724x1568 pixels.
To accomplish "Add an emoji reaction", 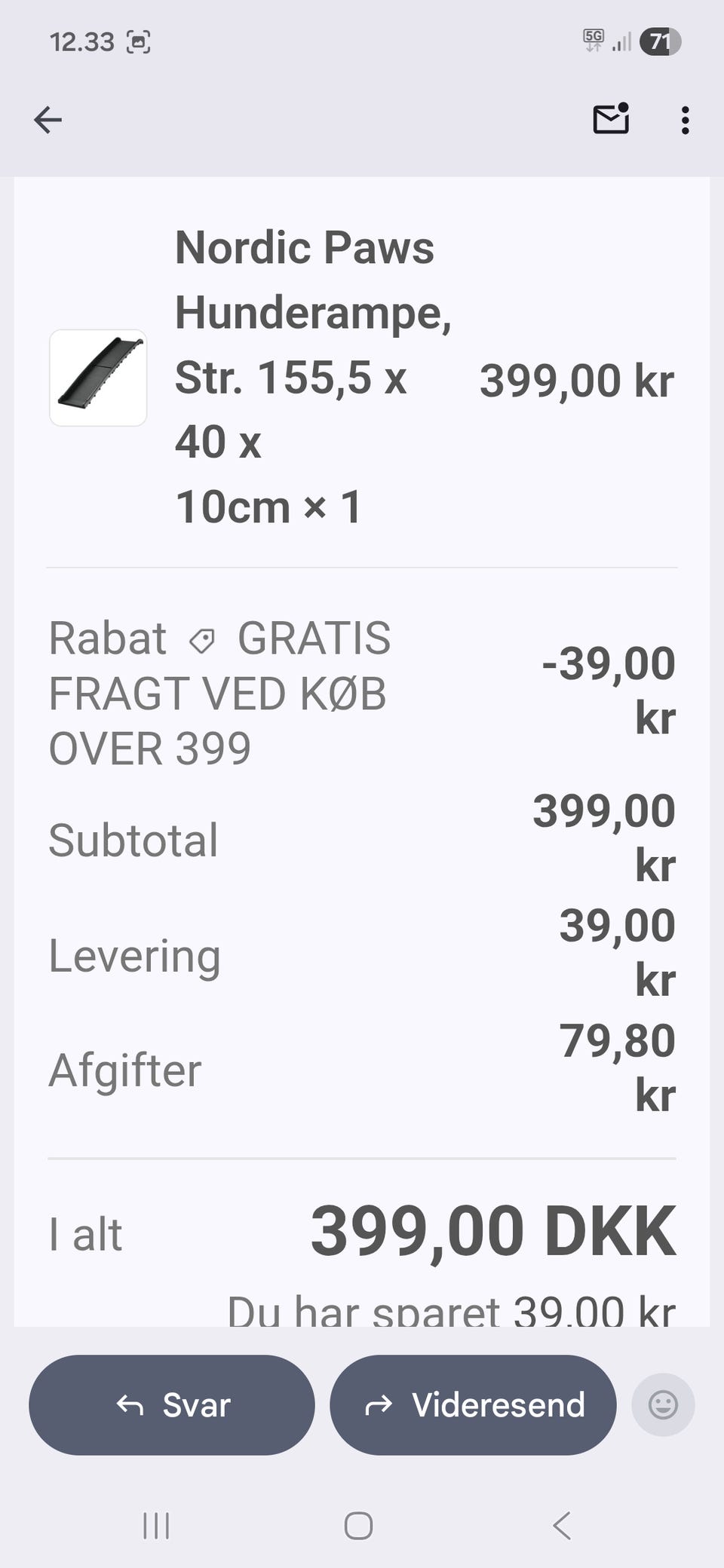I will (x=663, y=1404).
